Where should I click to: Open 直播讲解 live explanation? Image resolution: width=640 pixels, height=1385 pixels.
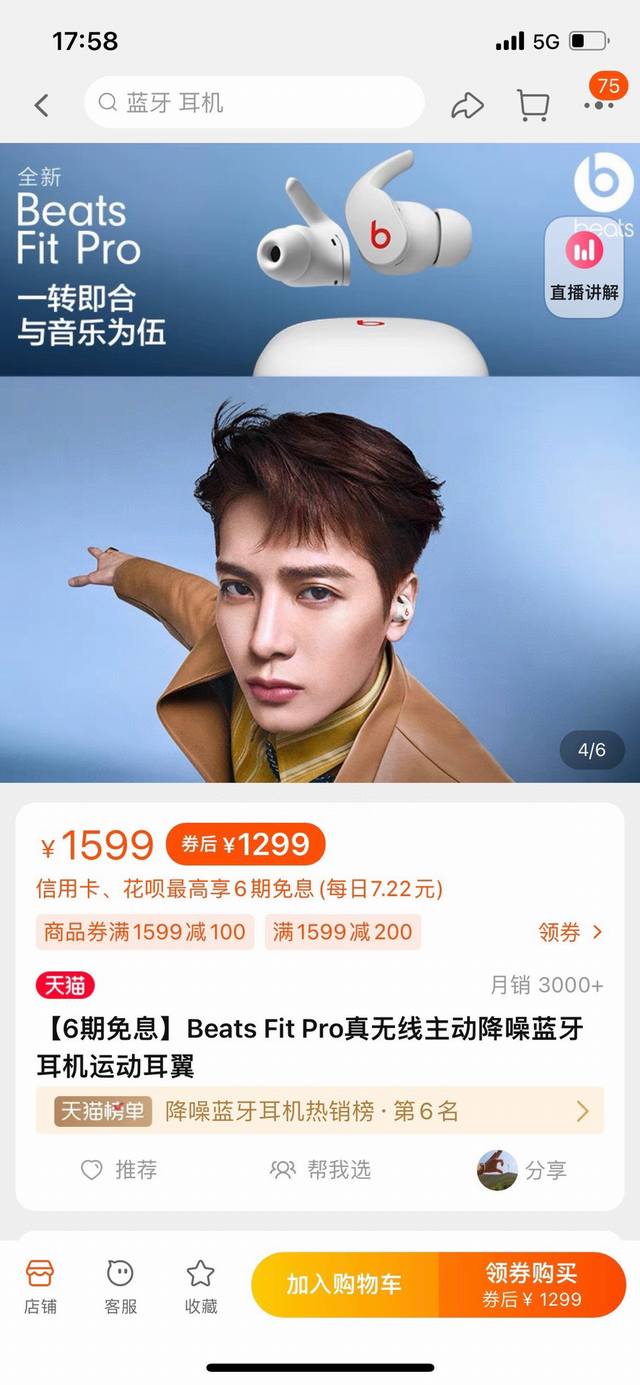(585, 266)
